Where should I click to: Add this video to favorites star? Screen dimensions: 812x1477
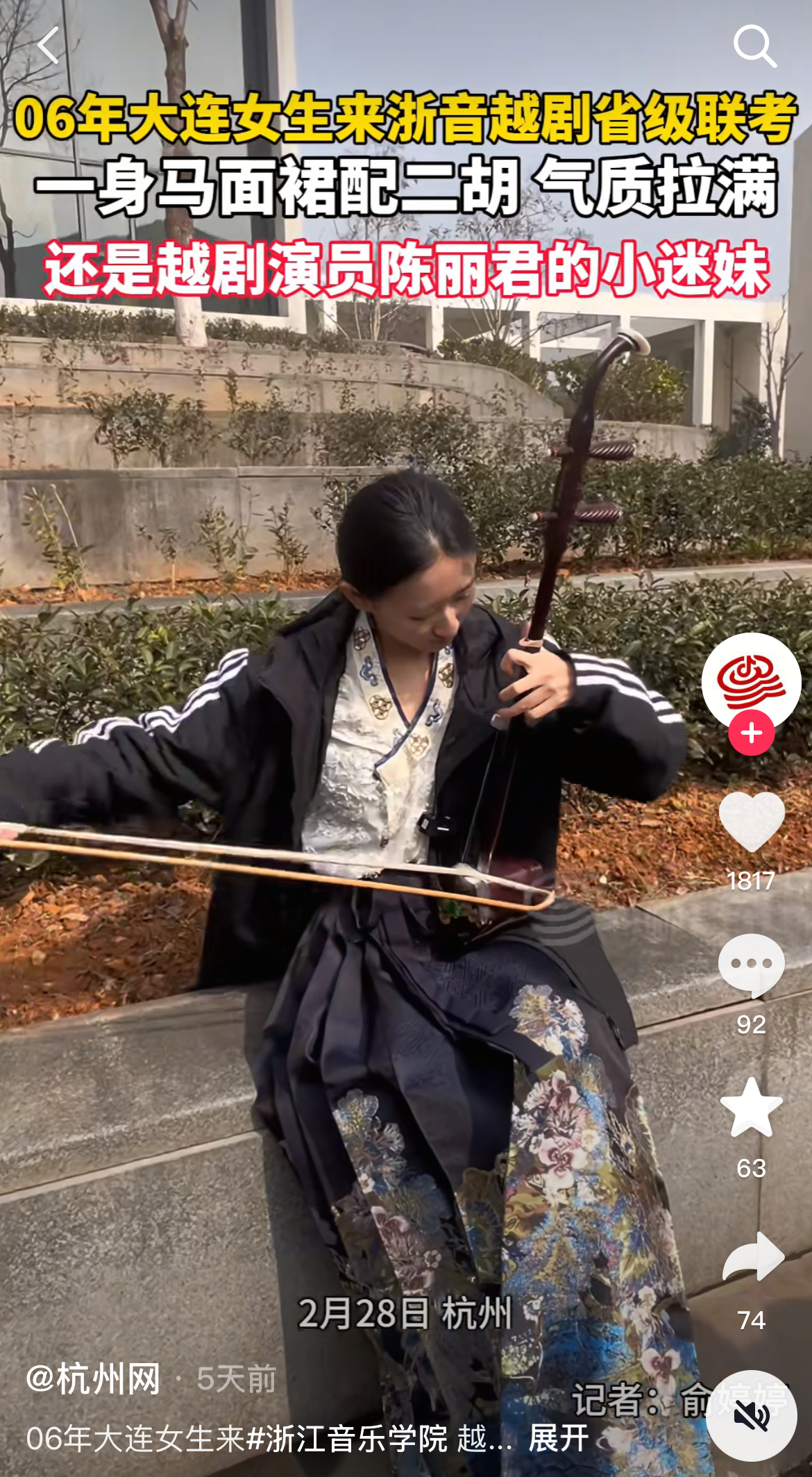click(751, 1108)
